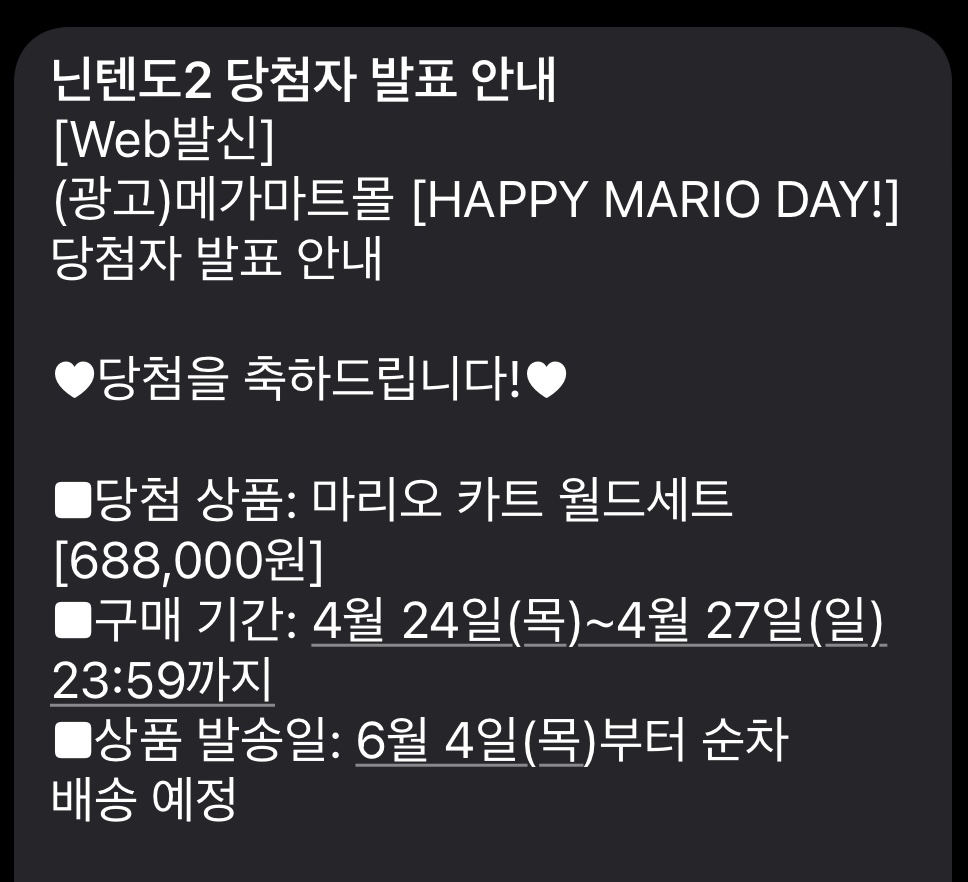Open the 4월 24일(목) purchase period date link
Image resolution: width=968 pixels, height=882 pixels.
coord(446,625)
